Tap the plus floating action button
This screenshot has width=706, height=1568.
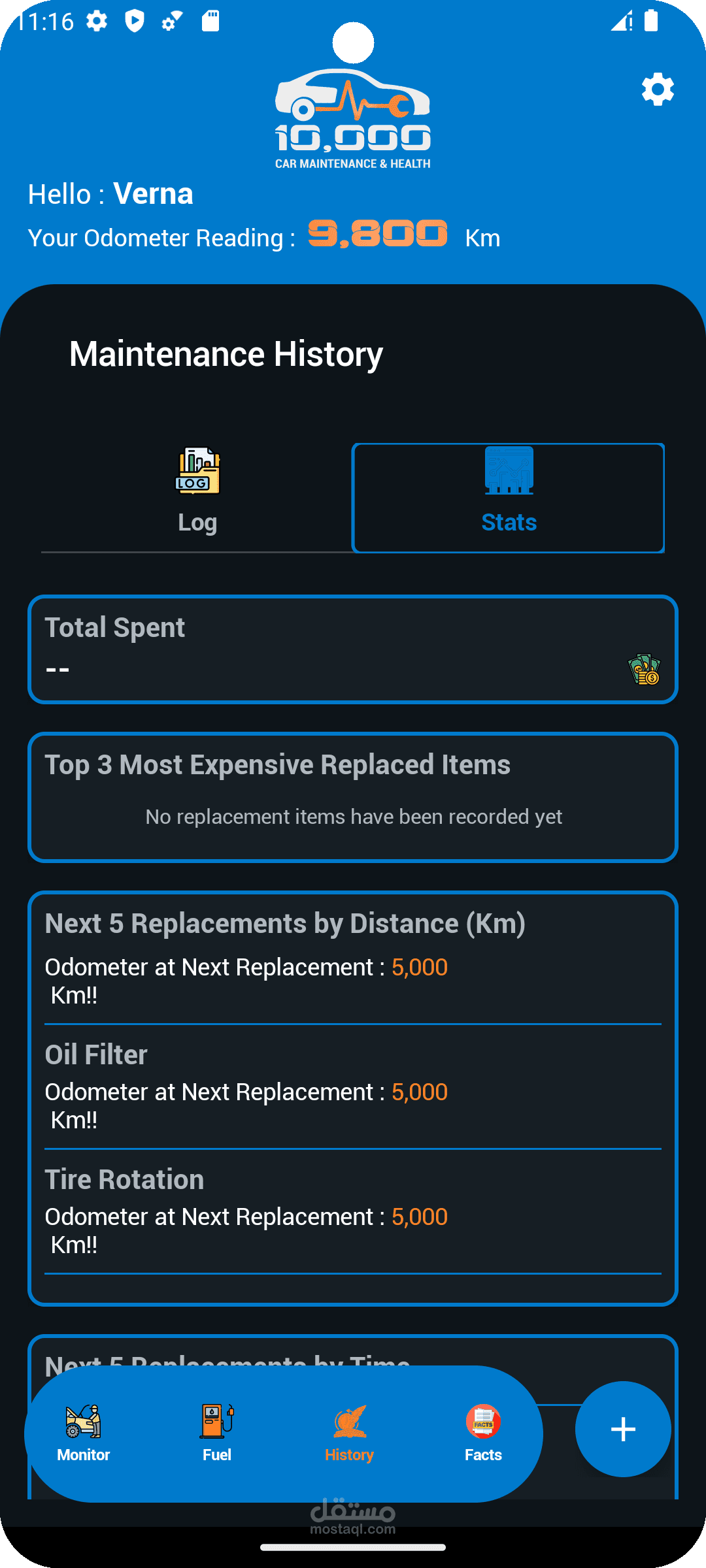click(x=623, y=1429)
